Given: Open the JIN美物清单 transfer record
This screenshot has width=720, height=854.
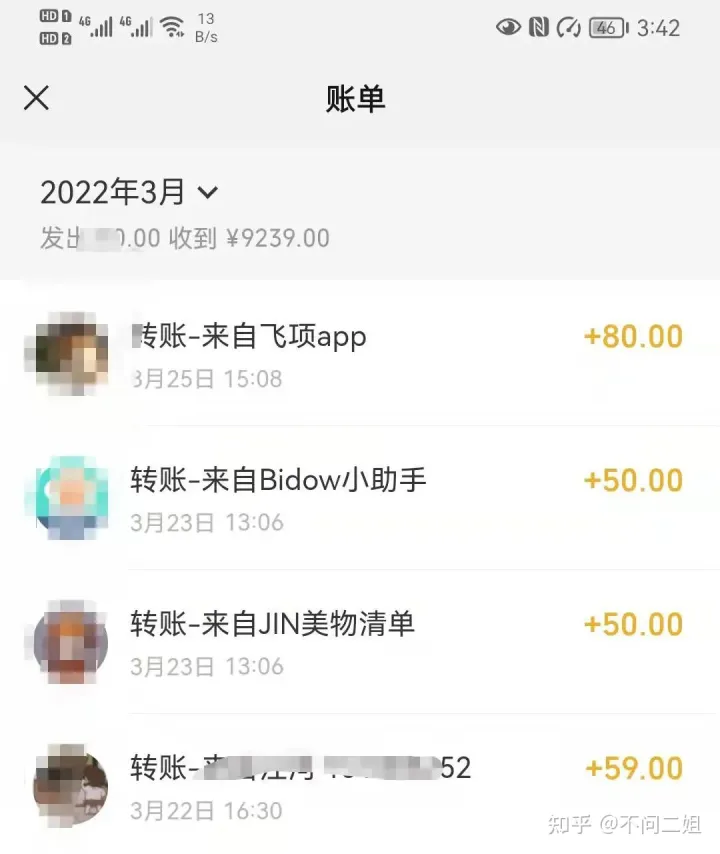Looking at the screenshot, I should [x=358, y=642].
